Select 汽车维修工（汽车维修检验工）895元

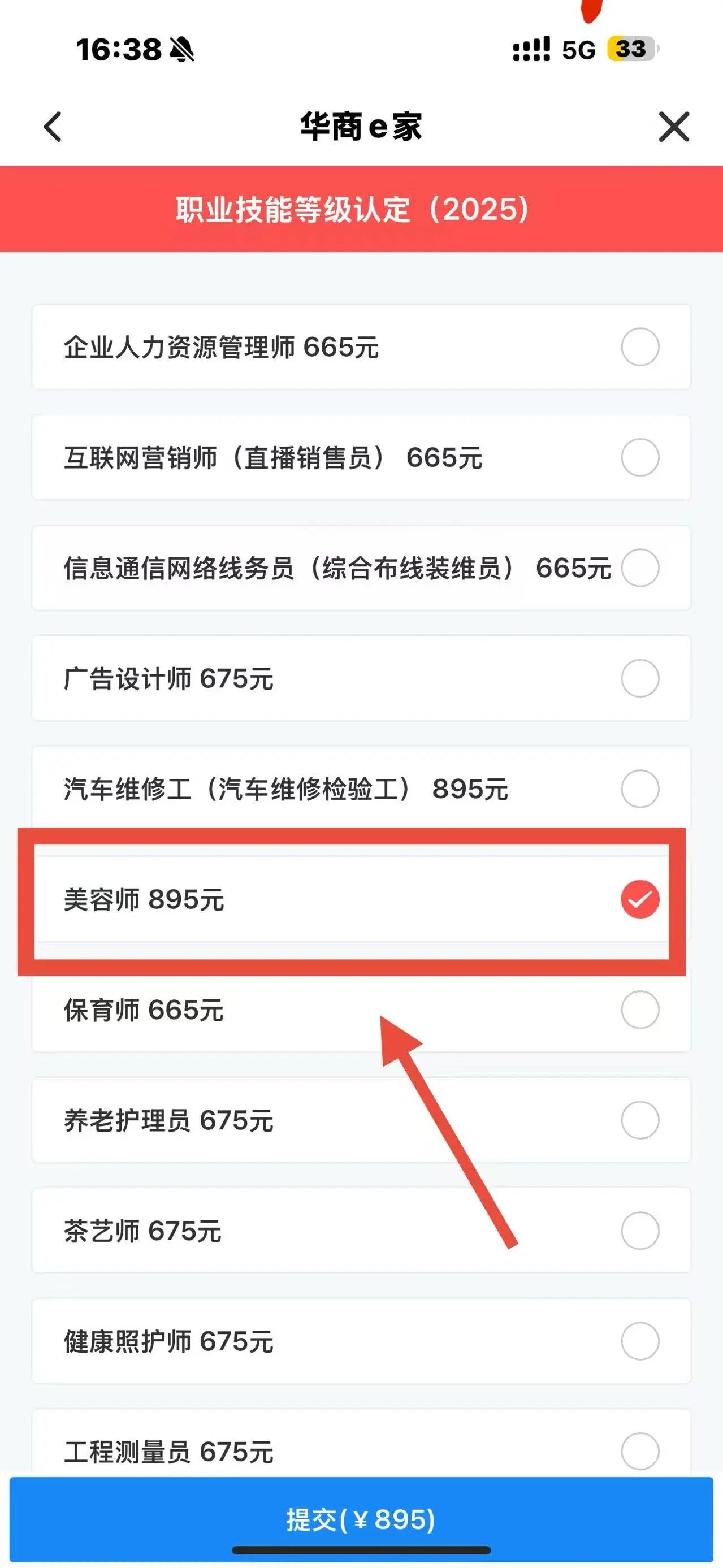click(x=640, y=789)
